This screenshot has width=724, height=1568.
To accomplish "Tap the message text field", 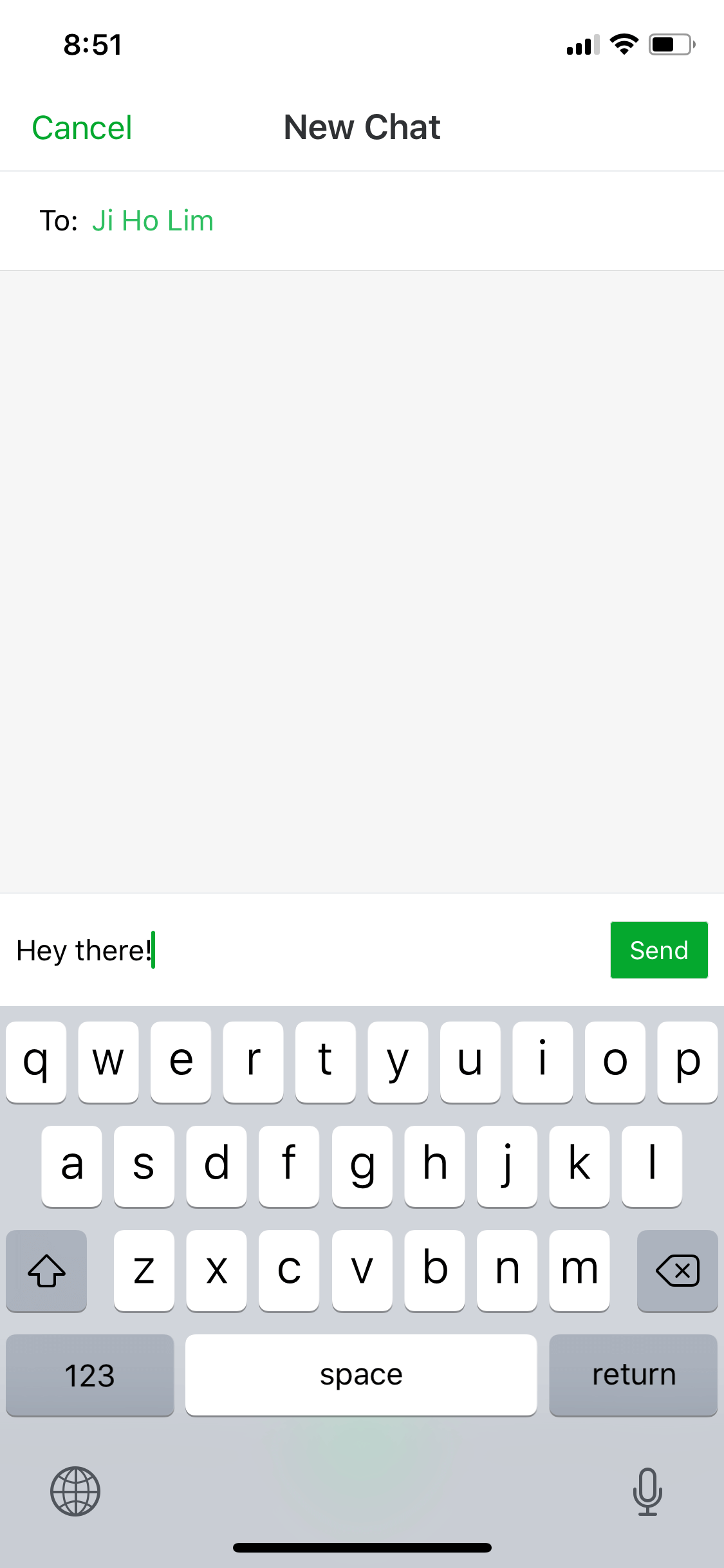I will click(x=305, y=950).
